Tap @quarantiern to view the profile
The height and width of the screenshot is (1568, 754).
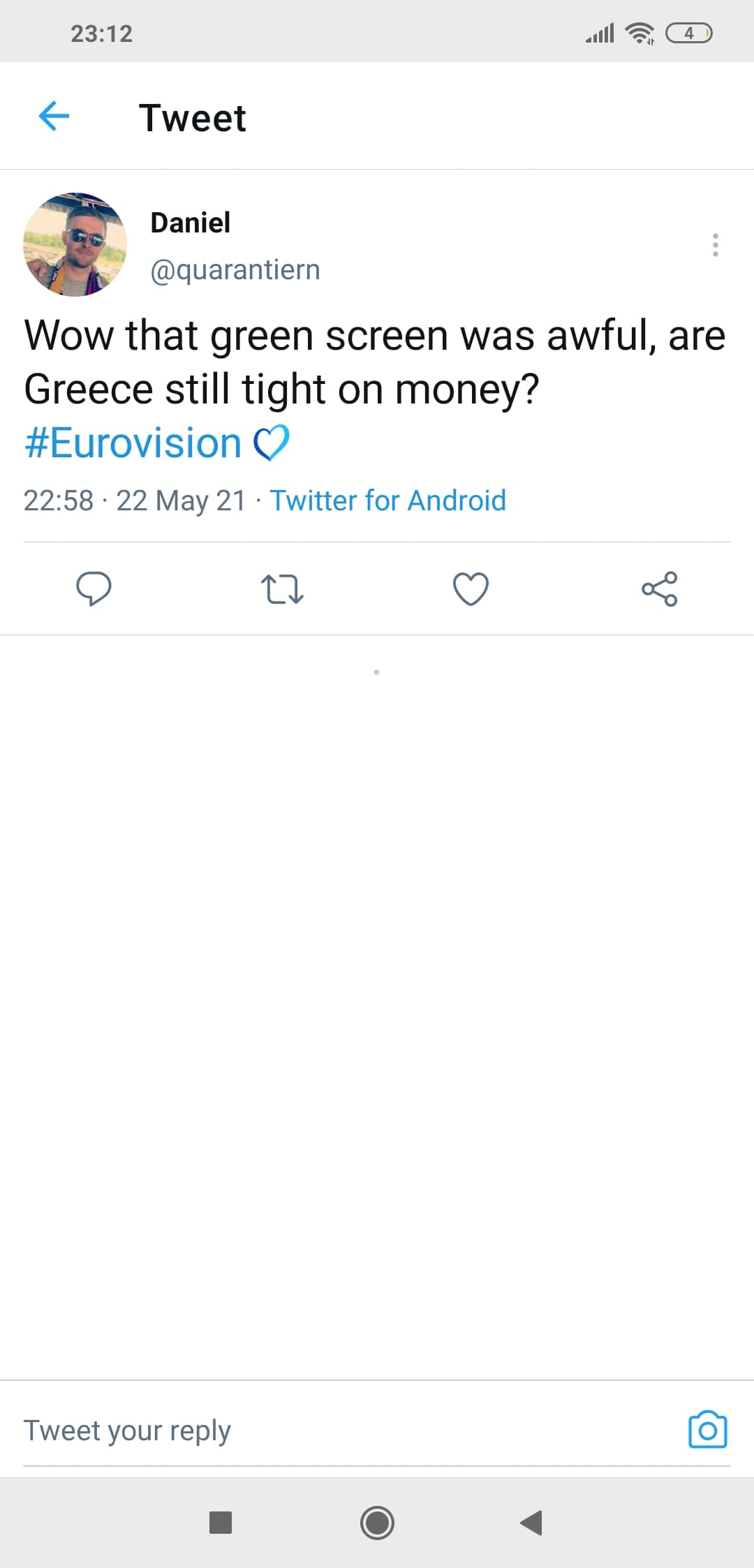pos(234,269)
